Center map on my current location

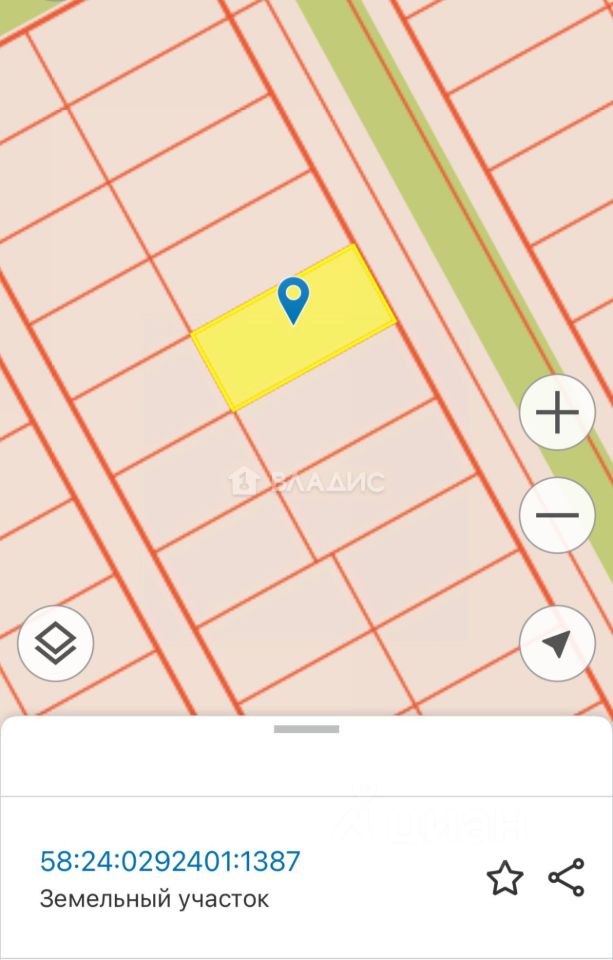[557, 644]
